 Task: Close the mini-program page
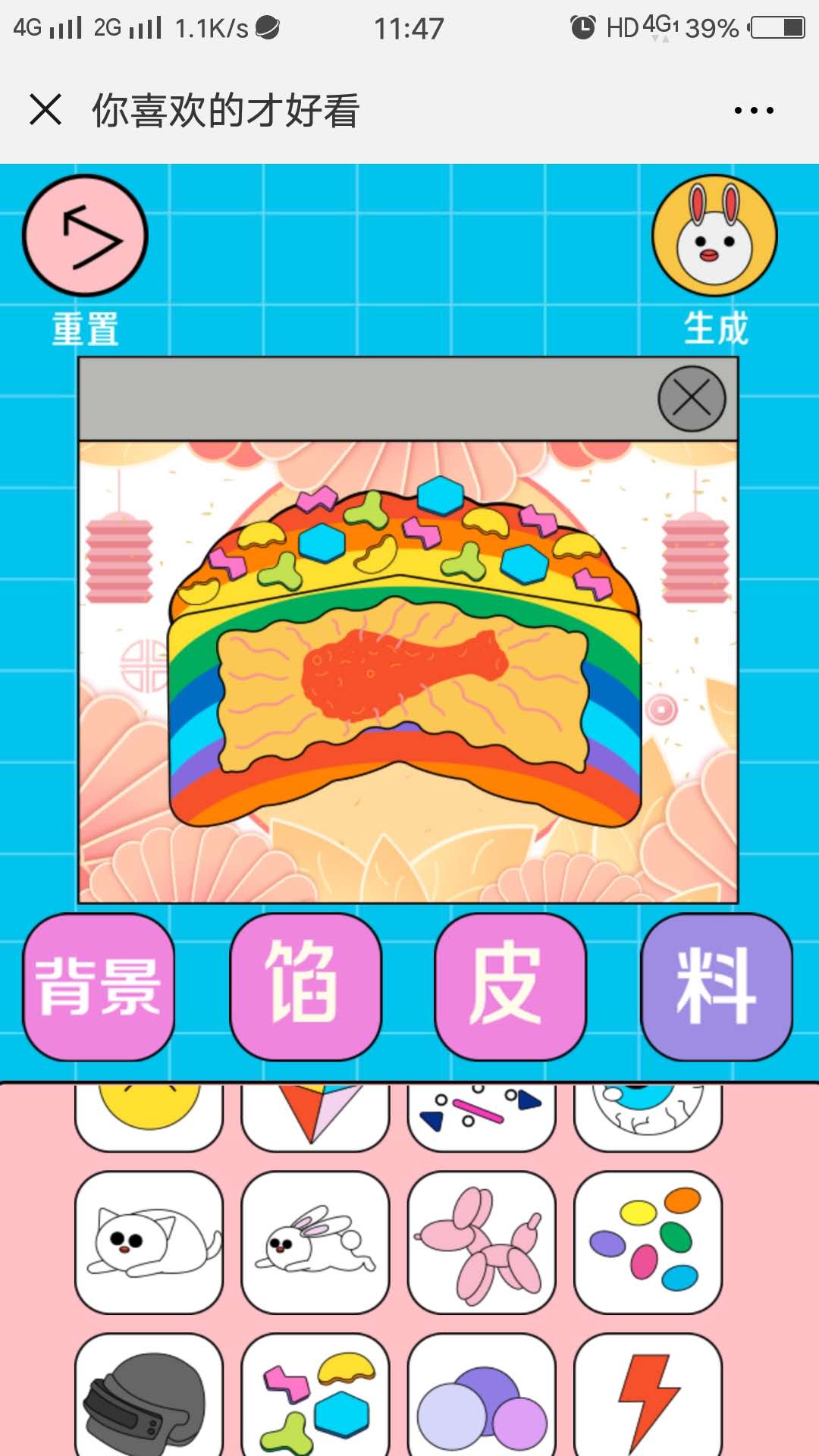tap(45, 110)
